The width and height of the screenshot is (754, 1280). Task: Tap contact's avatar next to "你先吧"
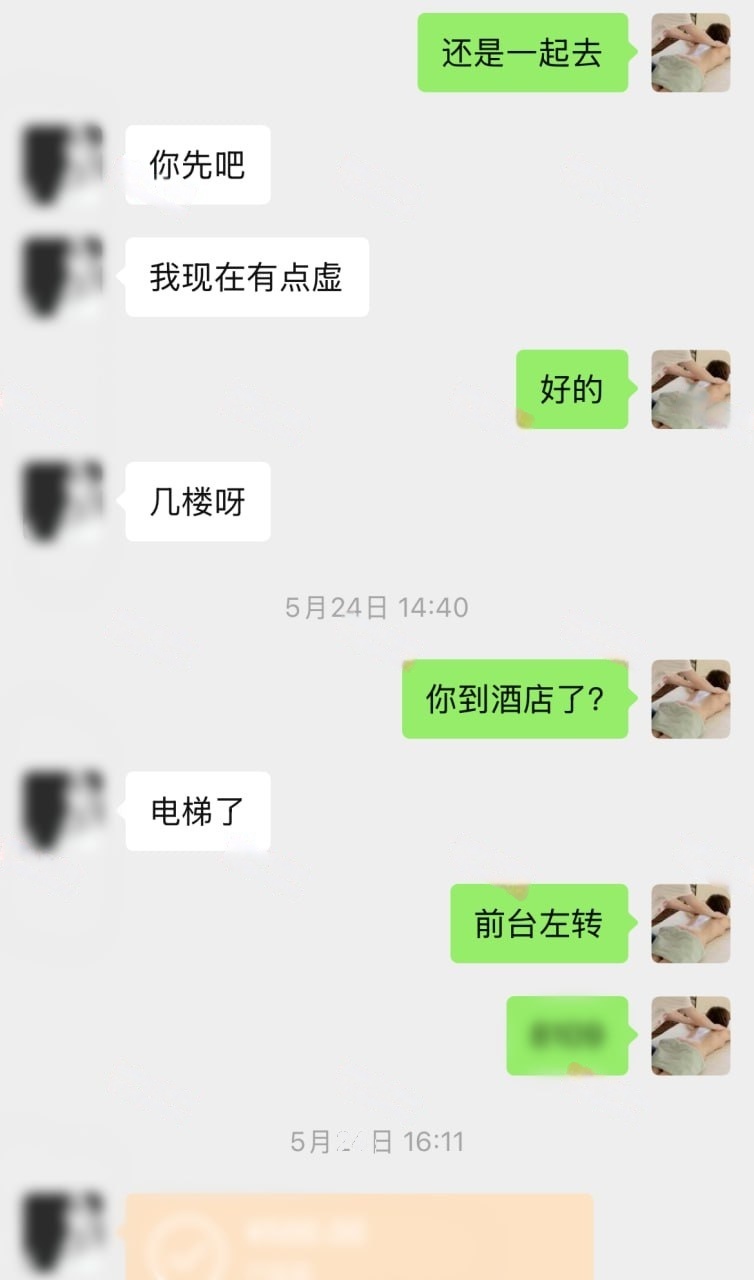64,165
